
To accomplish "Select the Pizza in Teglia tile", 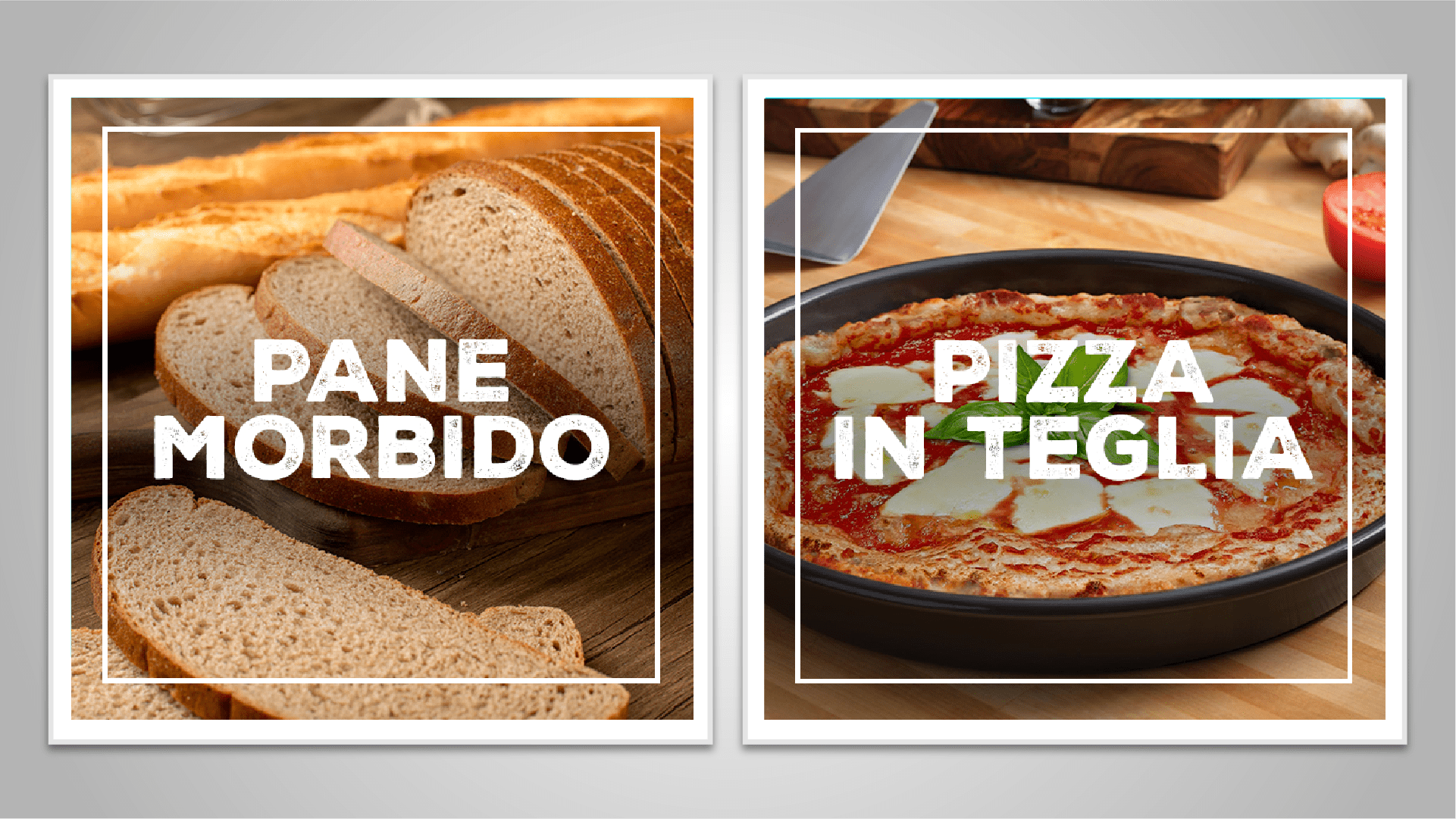I will point(1074,409).
